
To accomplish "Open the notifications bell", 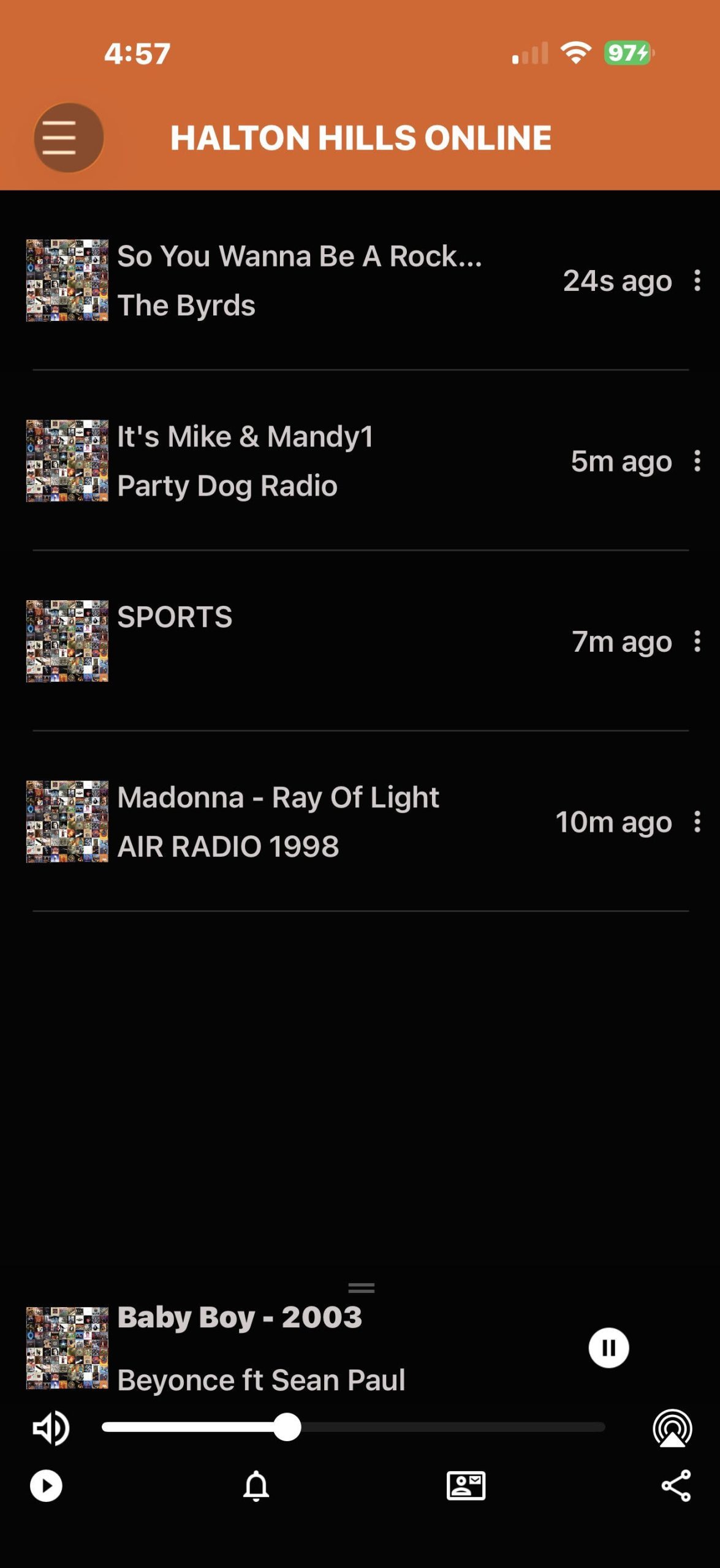I will tap(256, 1486).
